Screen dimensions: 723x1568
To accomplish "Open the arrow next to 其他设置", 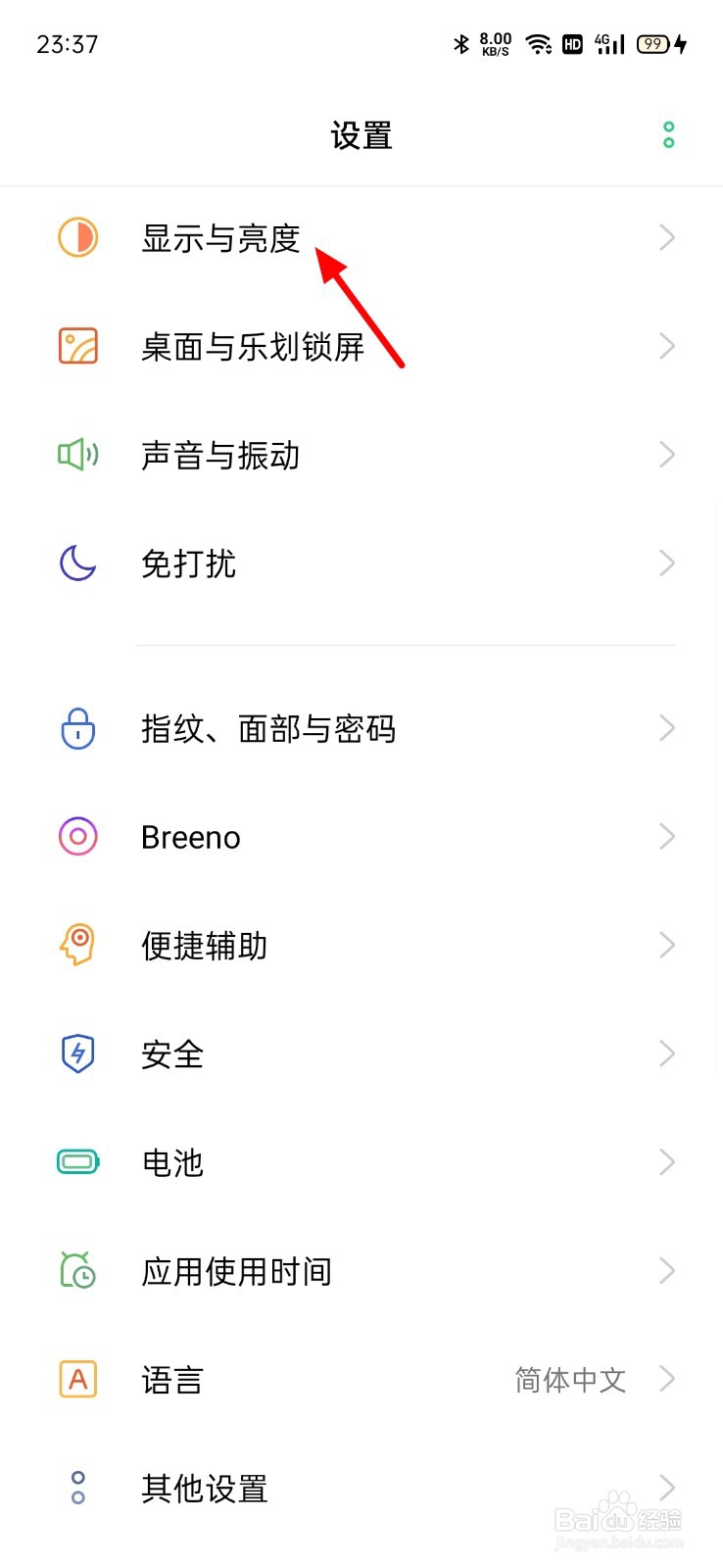I will coord(667,1488).
